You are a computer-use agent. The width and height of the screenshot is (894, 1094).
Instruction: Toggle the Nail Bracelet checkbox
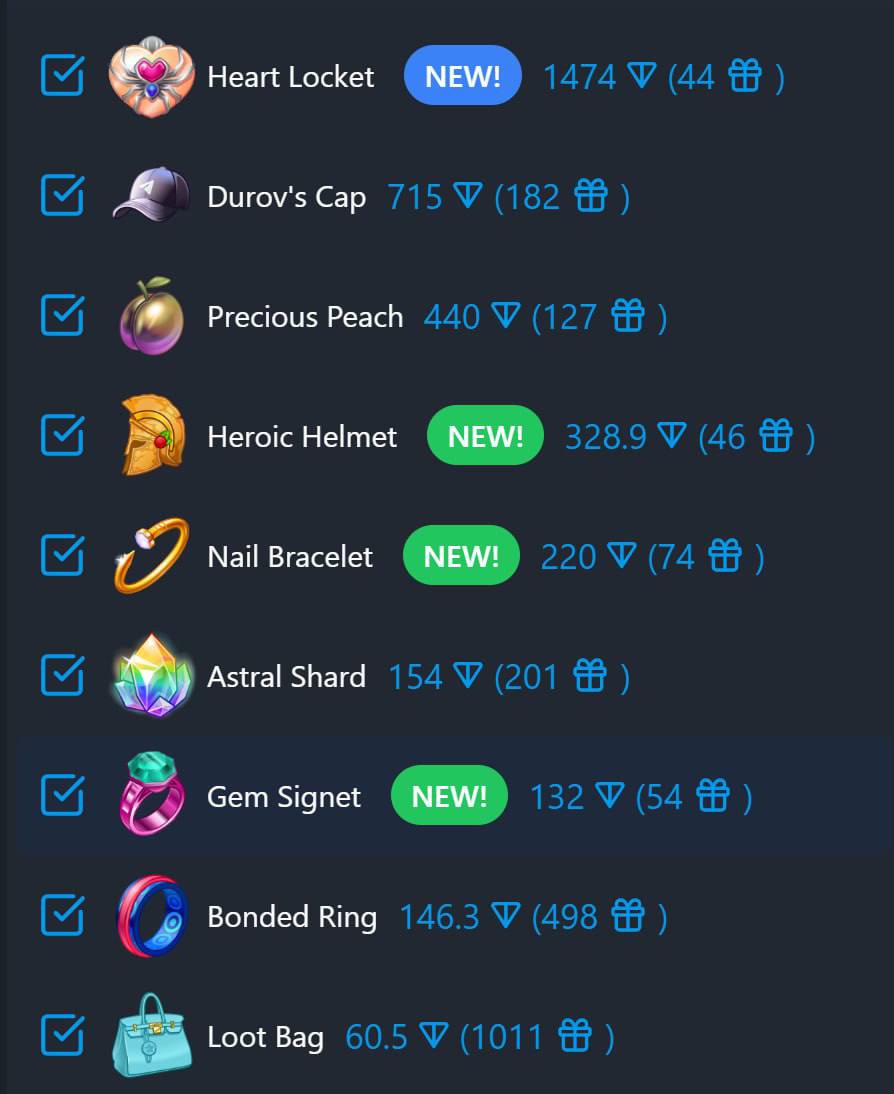coord(61,556)
